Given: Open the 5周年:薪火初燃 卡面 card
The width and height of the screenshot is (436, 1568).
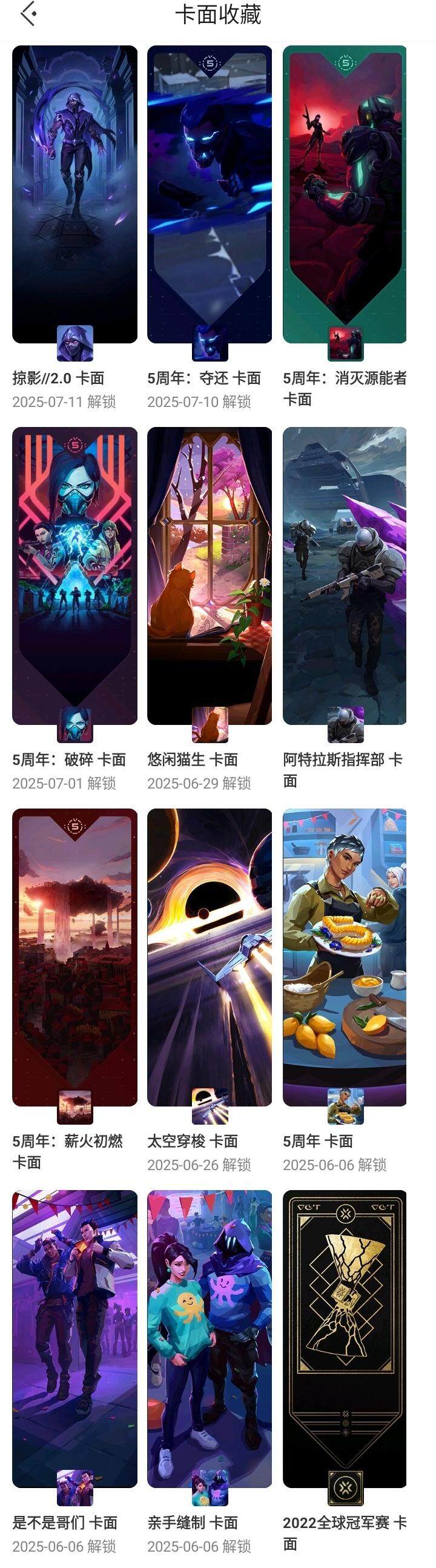Looking at the screenshot, I should tap(74, 957).
